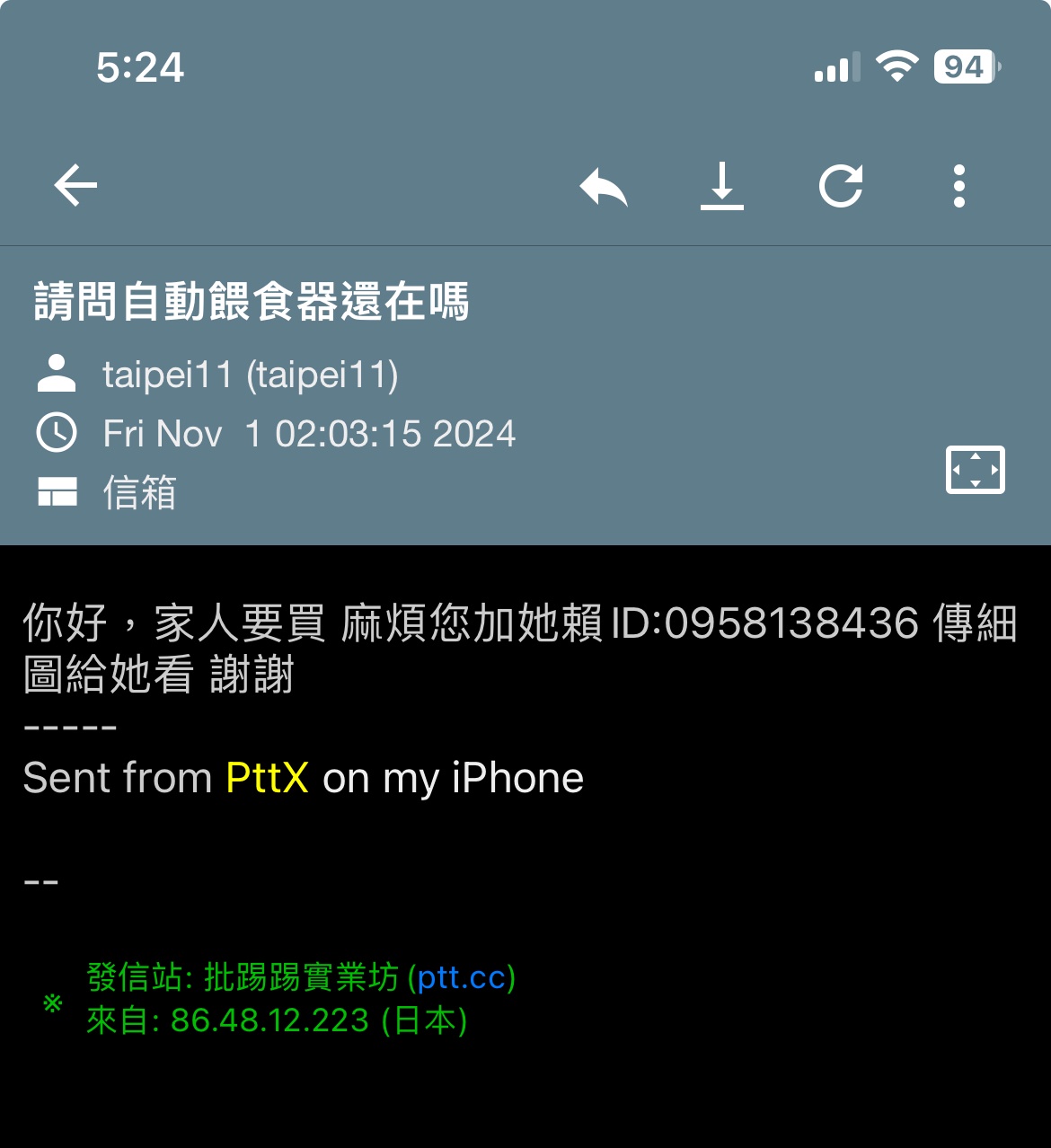Open the three-dot overflow menu
Screen dimensions: 1051x1148
(959, 187)
